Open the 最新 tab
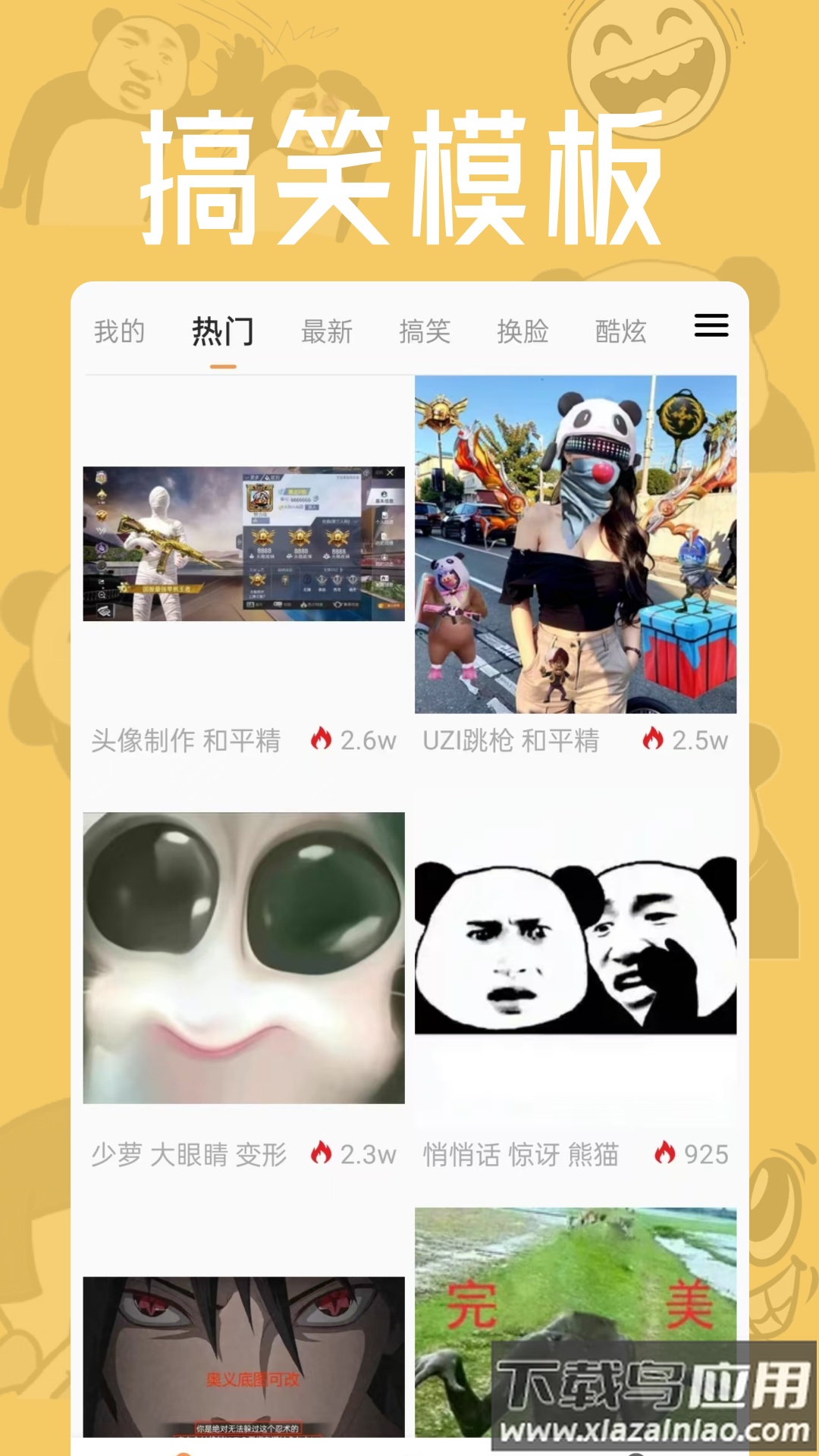819x1456 pixels. tap(328, 329)
